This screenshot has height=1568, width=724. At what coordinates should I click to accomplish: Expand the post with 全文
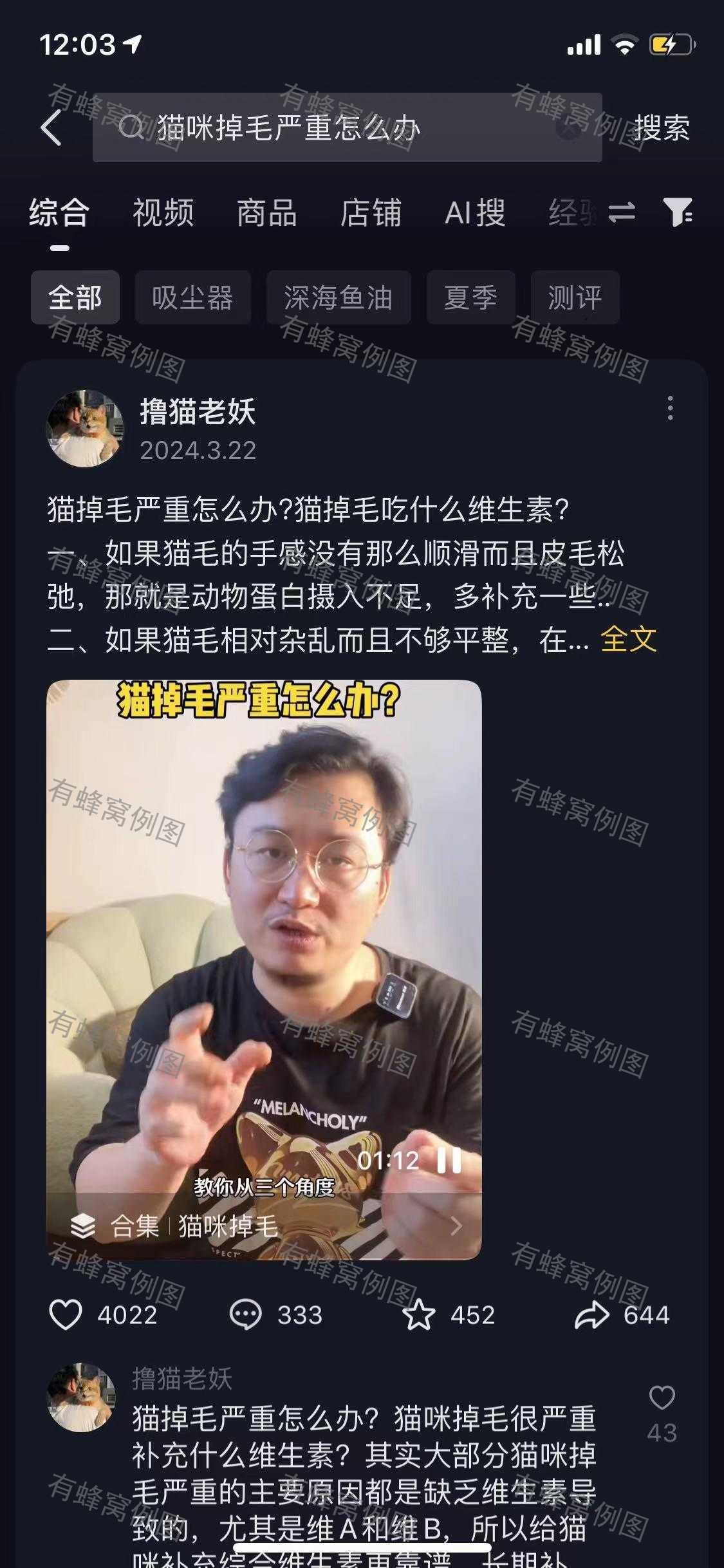(628, 639)
